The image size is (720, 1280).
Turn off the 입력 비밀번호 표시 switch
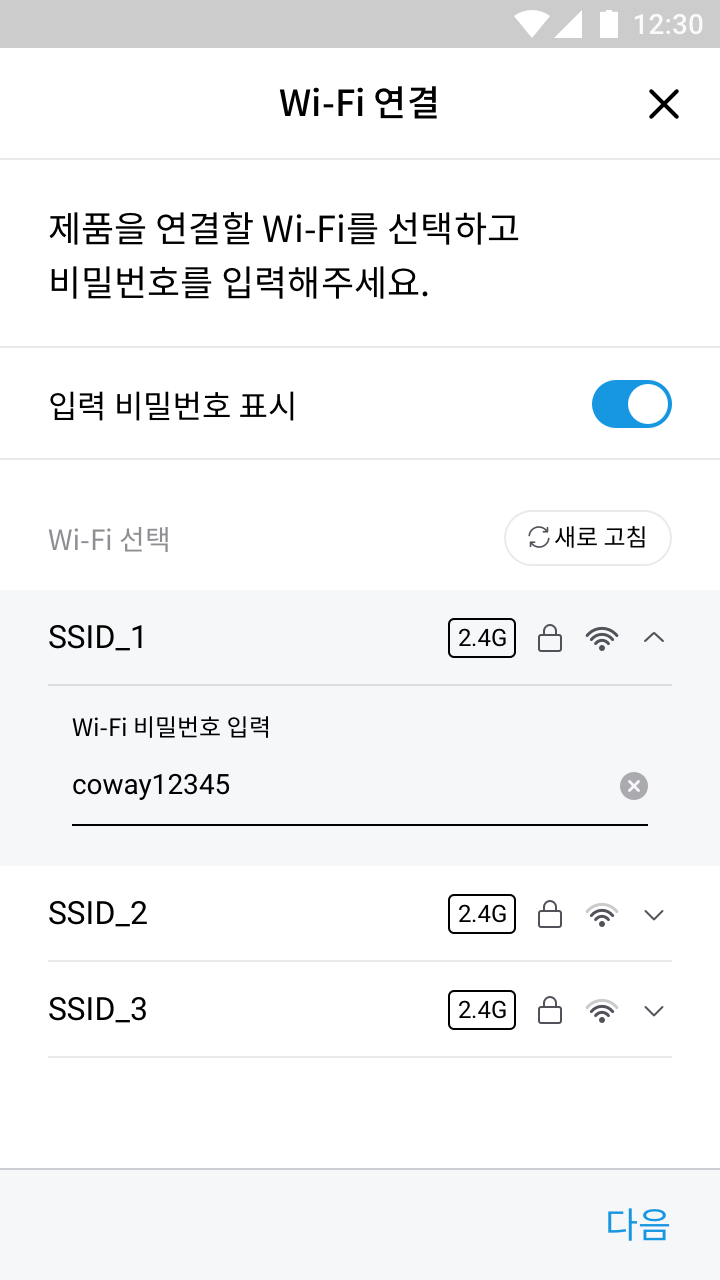coord(631,404)
